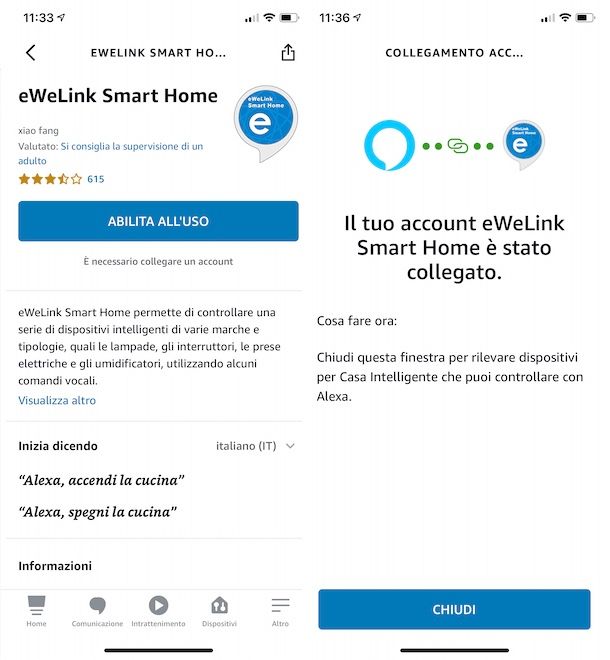
Task: Open the italiano (IT) language dropdown
Action: [x=256, y=446]
